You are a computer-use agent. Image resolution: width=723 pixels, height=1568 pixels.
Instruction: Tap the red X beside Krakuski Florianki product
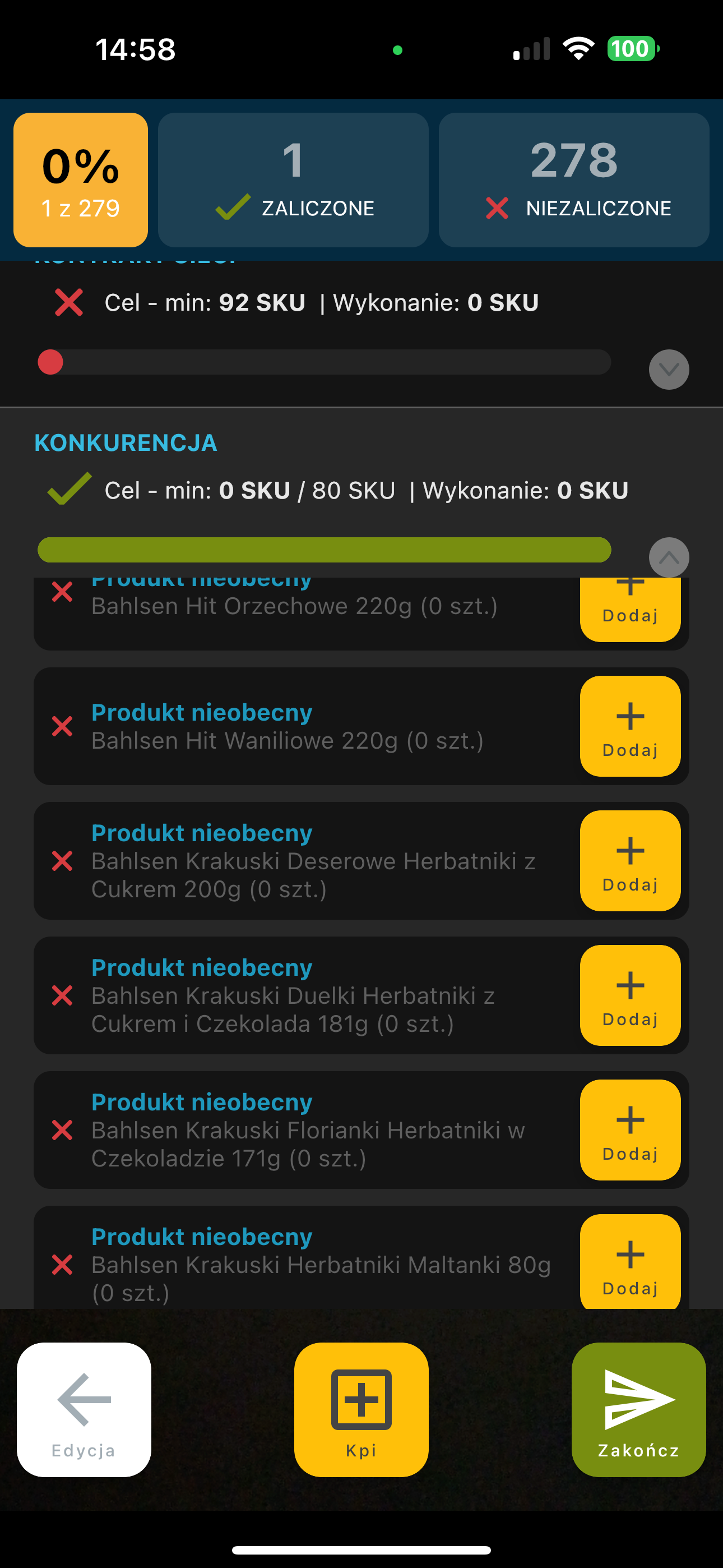click(63, 1131)
